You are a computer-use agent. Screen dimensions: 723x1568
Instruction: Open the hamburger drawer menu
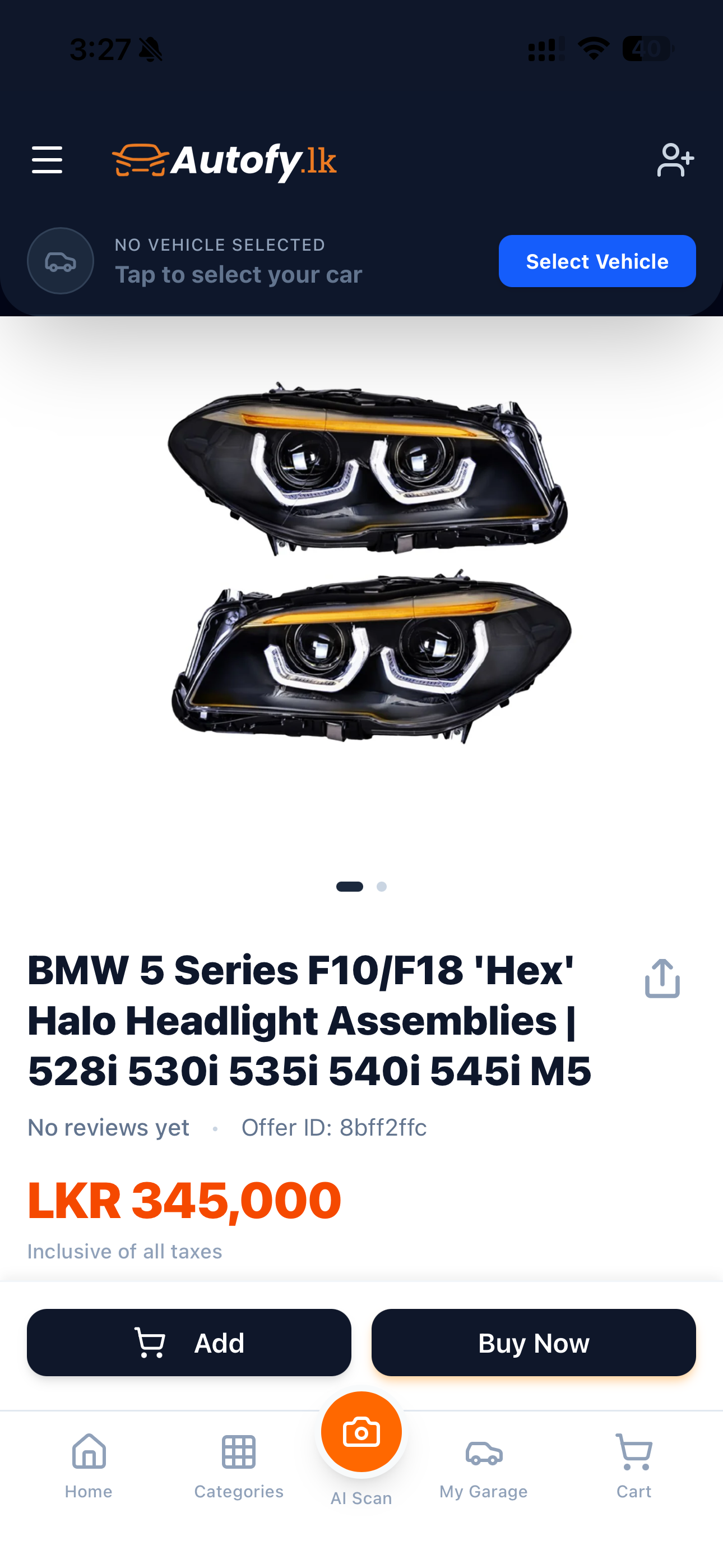(x=47, y=160)
